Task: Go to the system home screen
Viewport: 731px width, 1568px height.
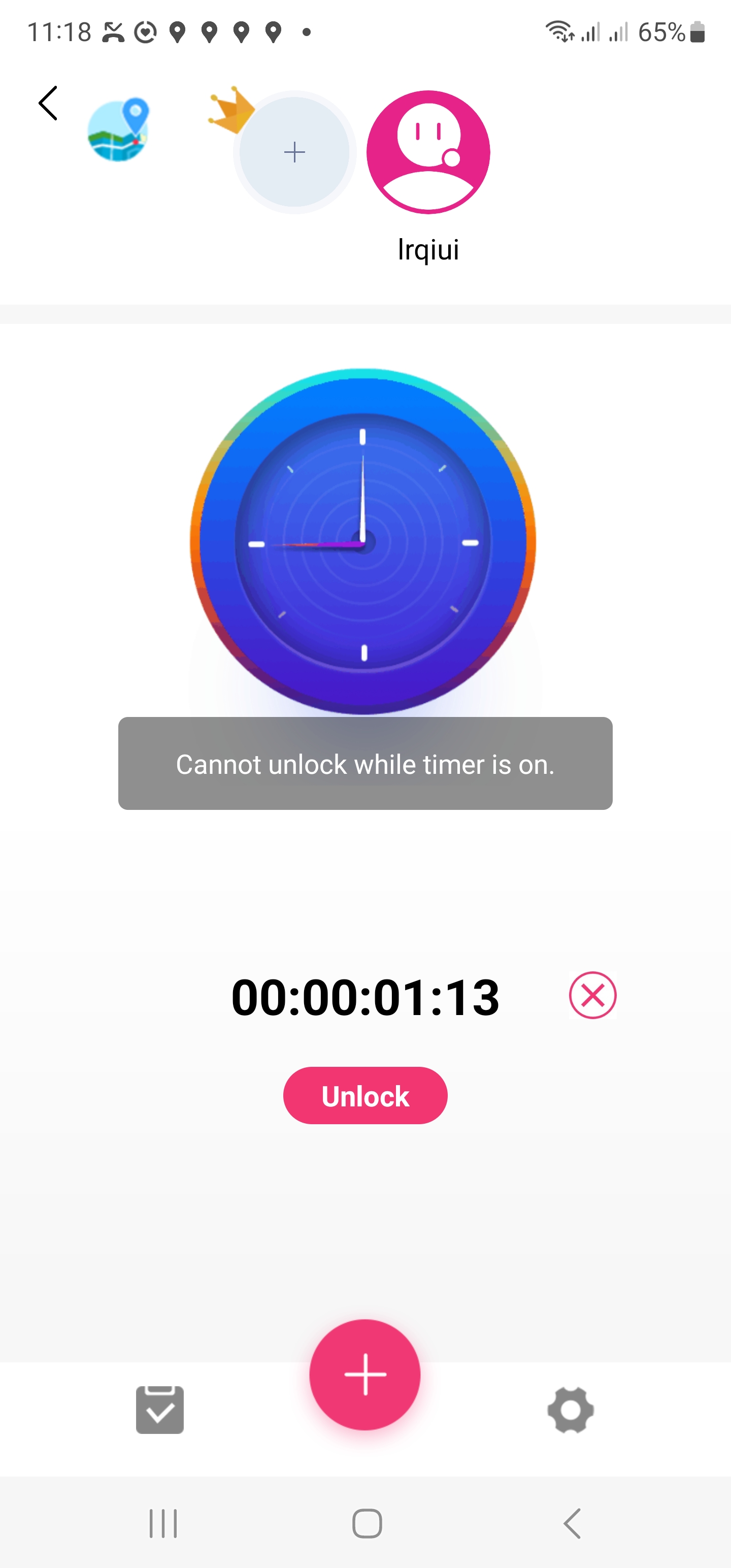Action: coord(367,1523)
